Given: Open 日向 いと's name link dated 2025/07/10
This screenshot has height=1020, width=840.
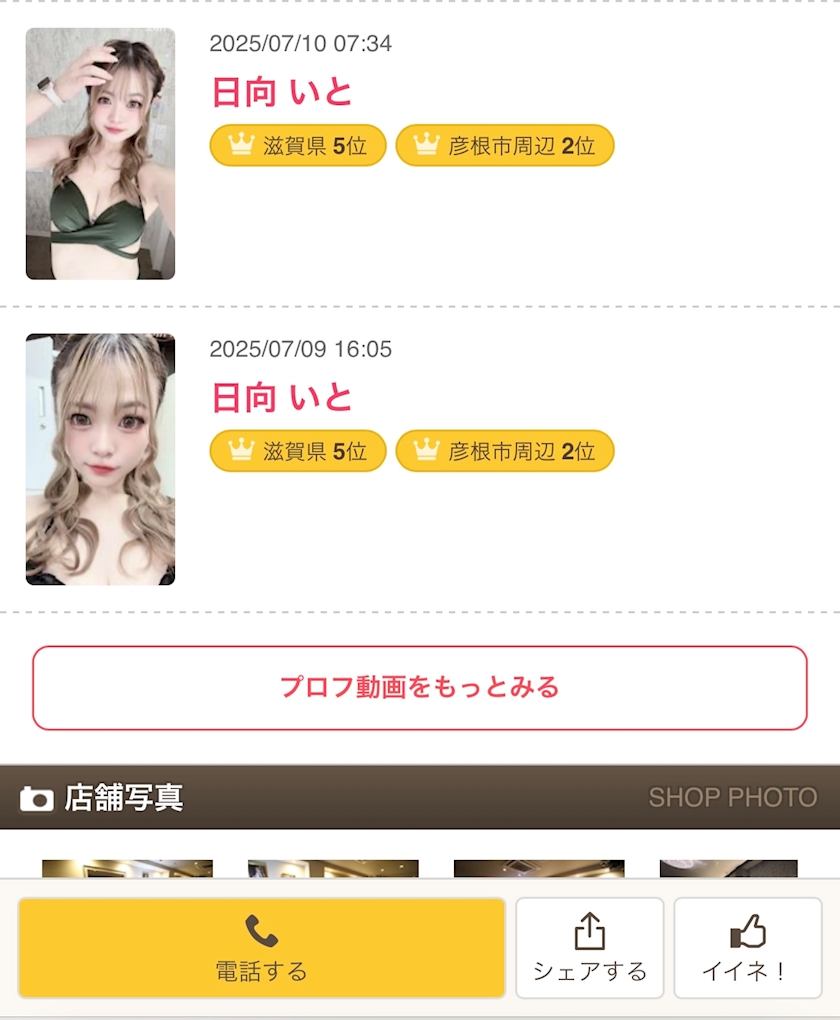Looking at the screenshot, I should tap(282, 92).
